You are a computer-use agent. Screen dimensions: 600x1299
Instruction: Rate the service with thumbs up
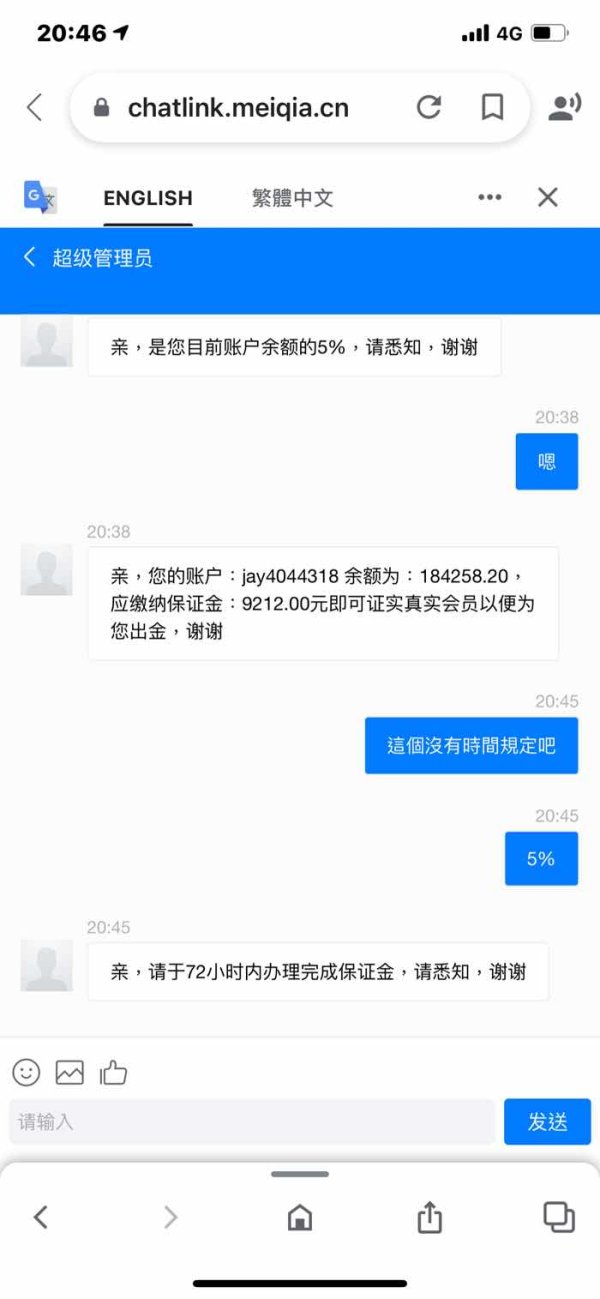tap(113, 1072)
